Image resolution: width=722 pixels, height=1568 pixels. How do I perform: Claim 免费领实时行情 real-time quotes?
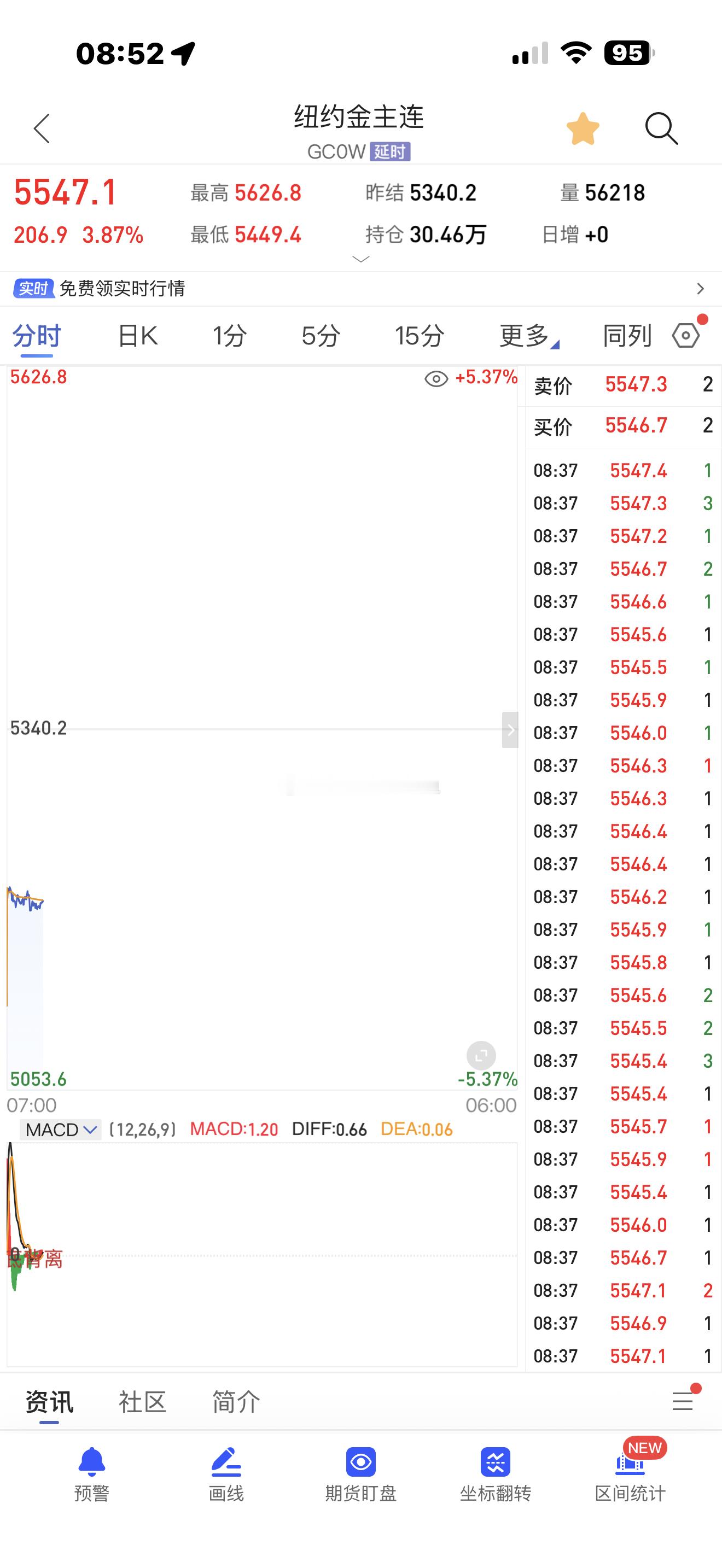point(124,289)
